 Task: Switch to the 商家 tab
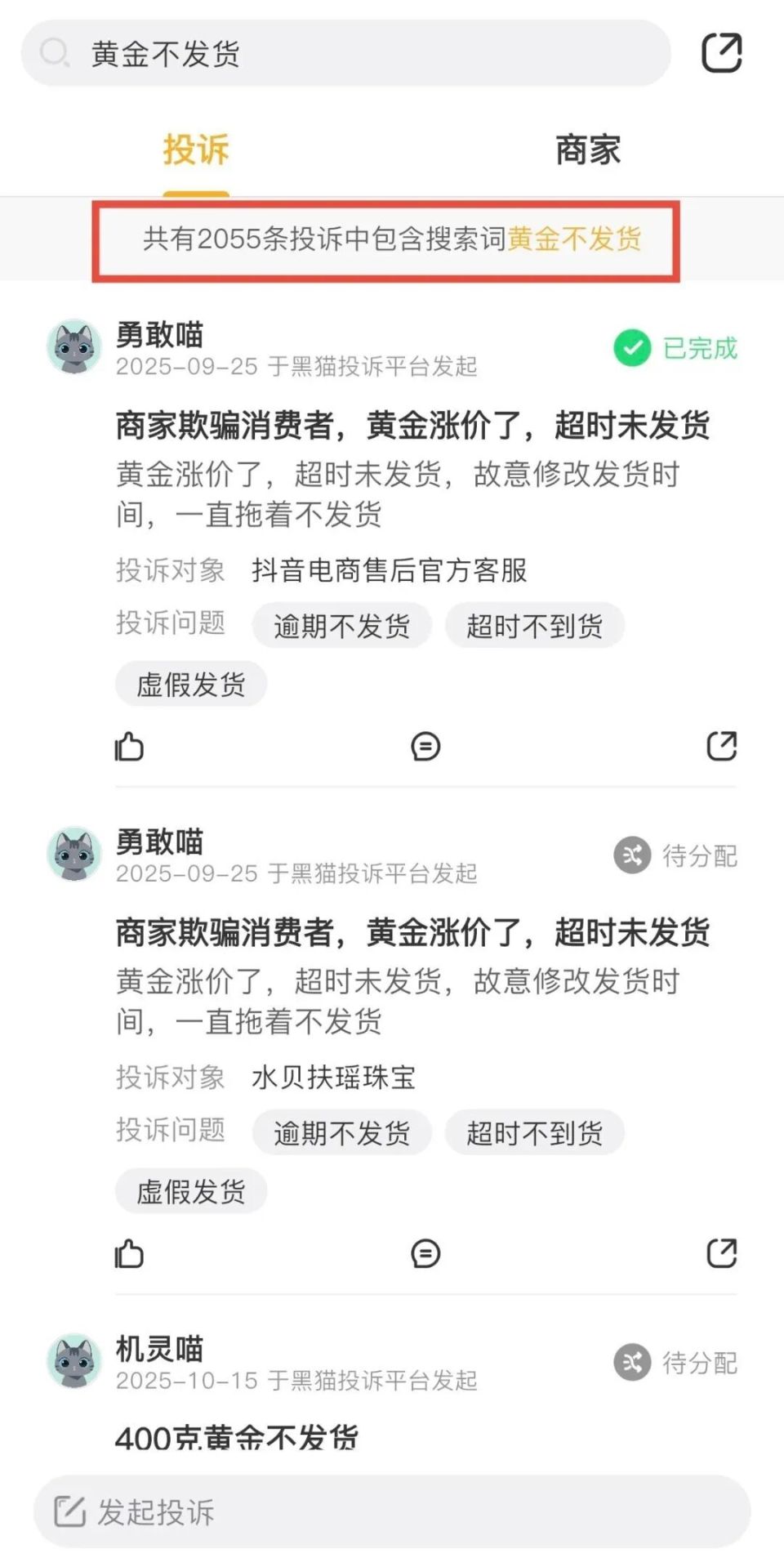[x=587, y=150]
